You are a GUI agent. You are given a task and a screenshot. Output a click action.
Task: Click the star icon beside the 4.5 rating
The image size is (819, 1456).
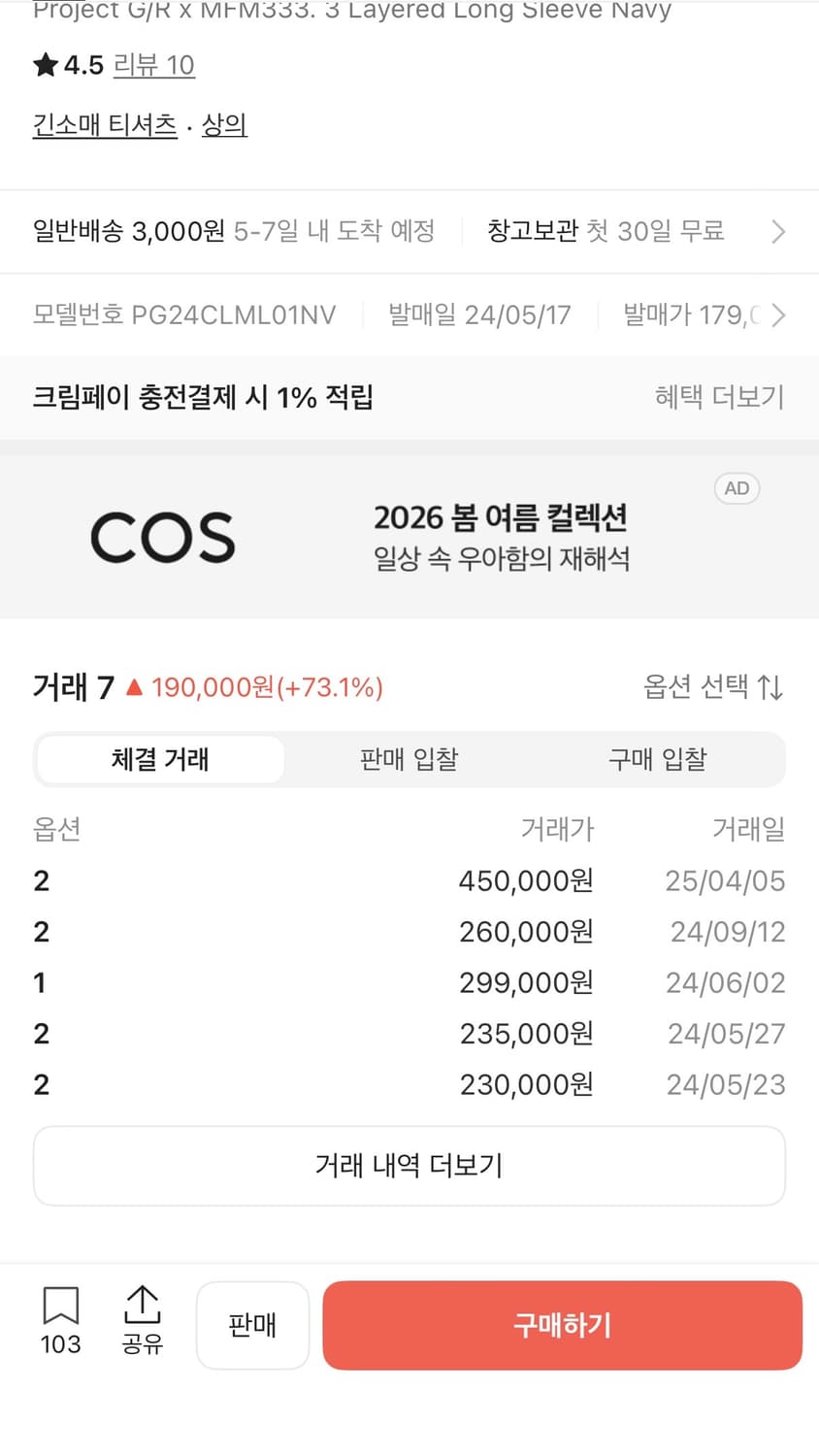pyautogui.click(x=46, y=64)
